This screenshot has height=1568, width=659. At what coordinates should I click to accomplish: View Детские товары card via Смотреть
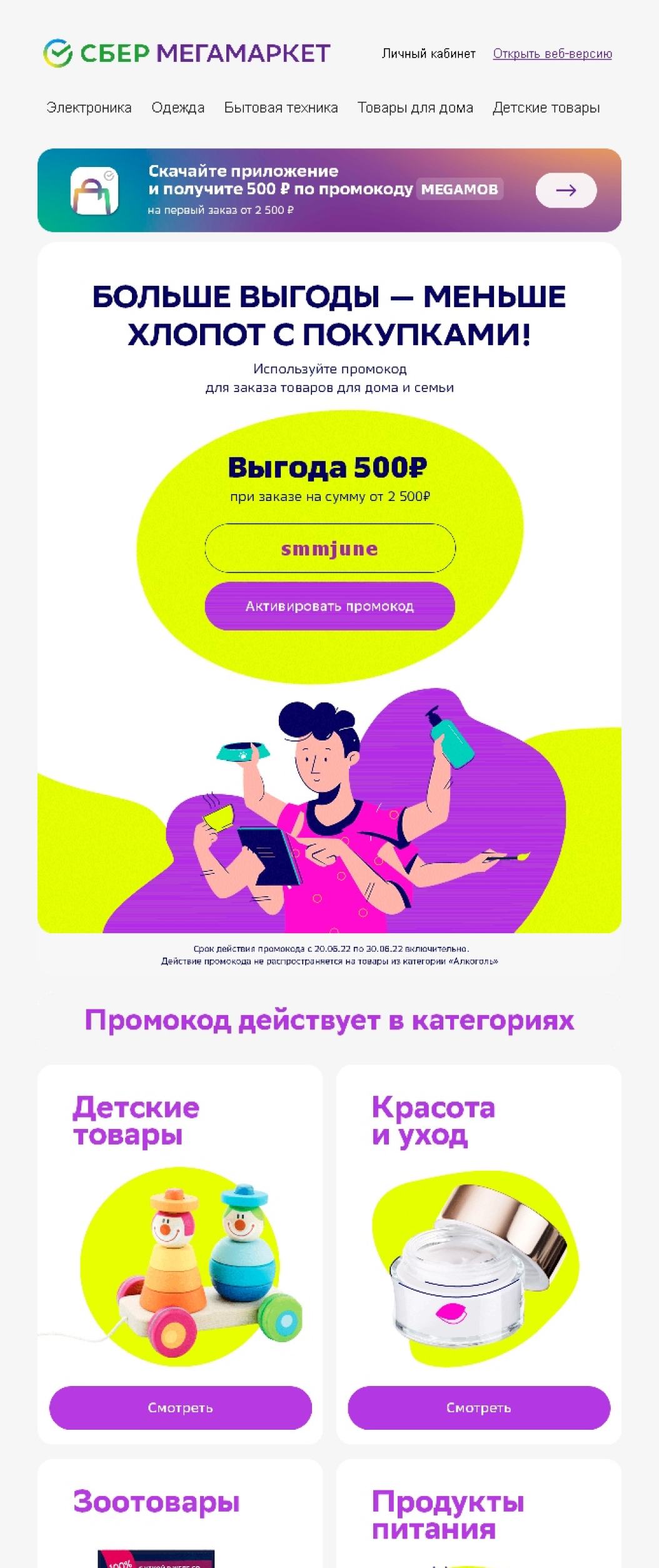click(x=180, y=1407)
